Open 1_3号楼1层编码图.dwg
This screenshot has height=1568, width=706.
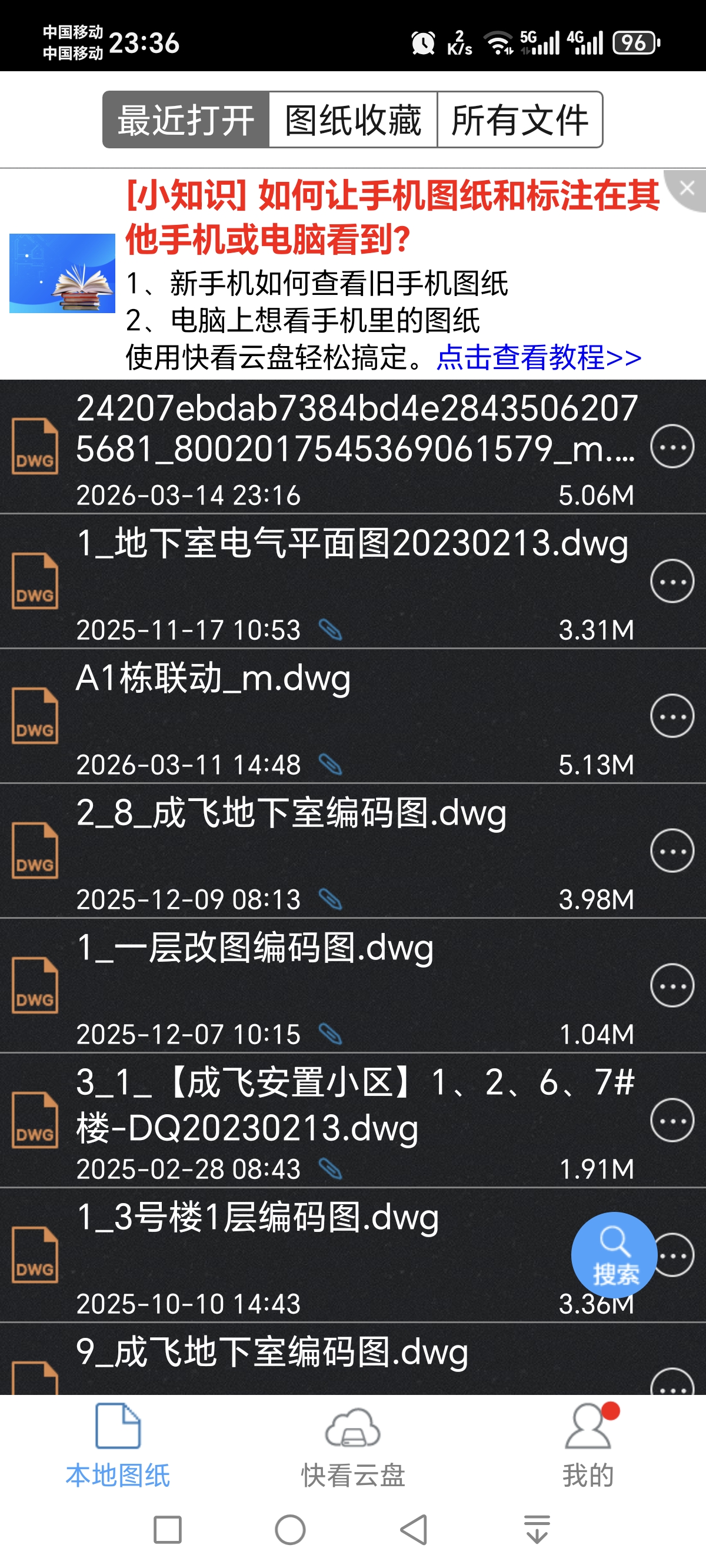257,1218
